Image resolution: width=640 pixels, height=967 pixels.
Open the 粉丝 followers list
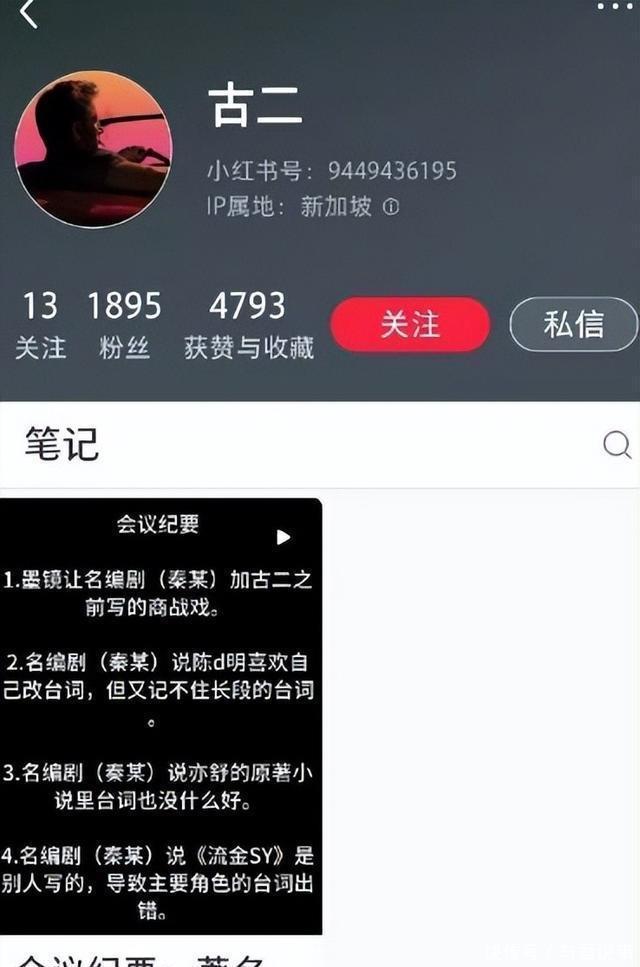coord(124,325)
